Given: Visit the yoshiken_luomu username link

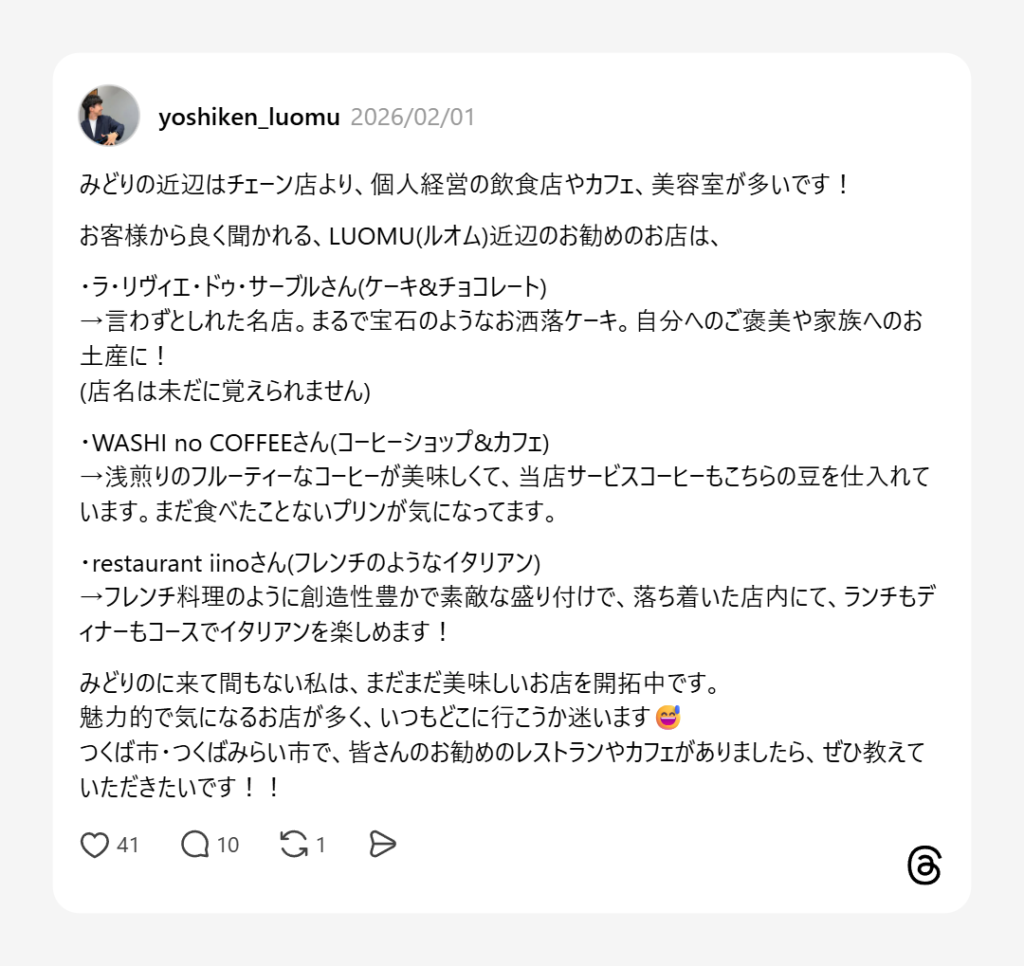Looking at the screenshot, I should 249,118.
